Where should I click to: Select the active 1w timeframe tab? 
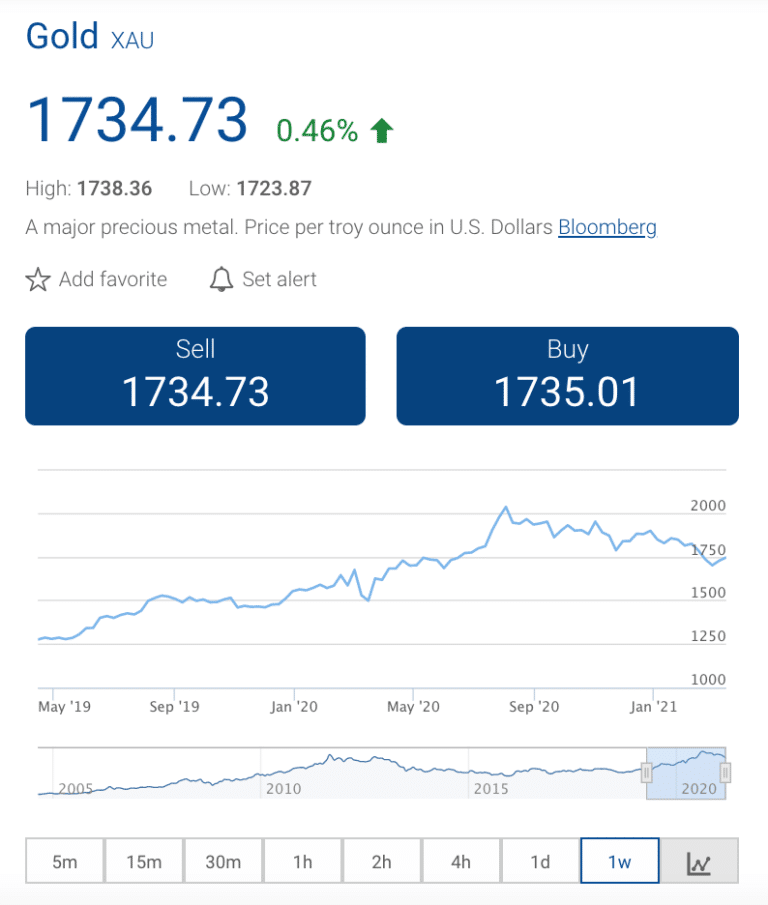[x=619, y=860]
